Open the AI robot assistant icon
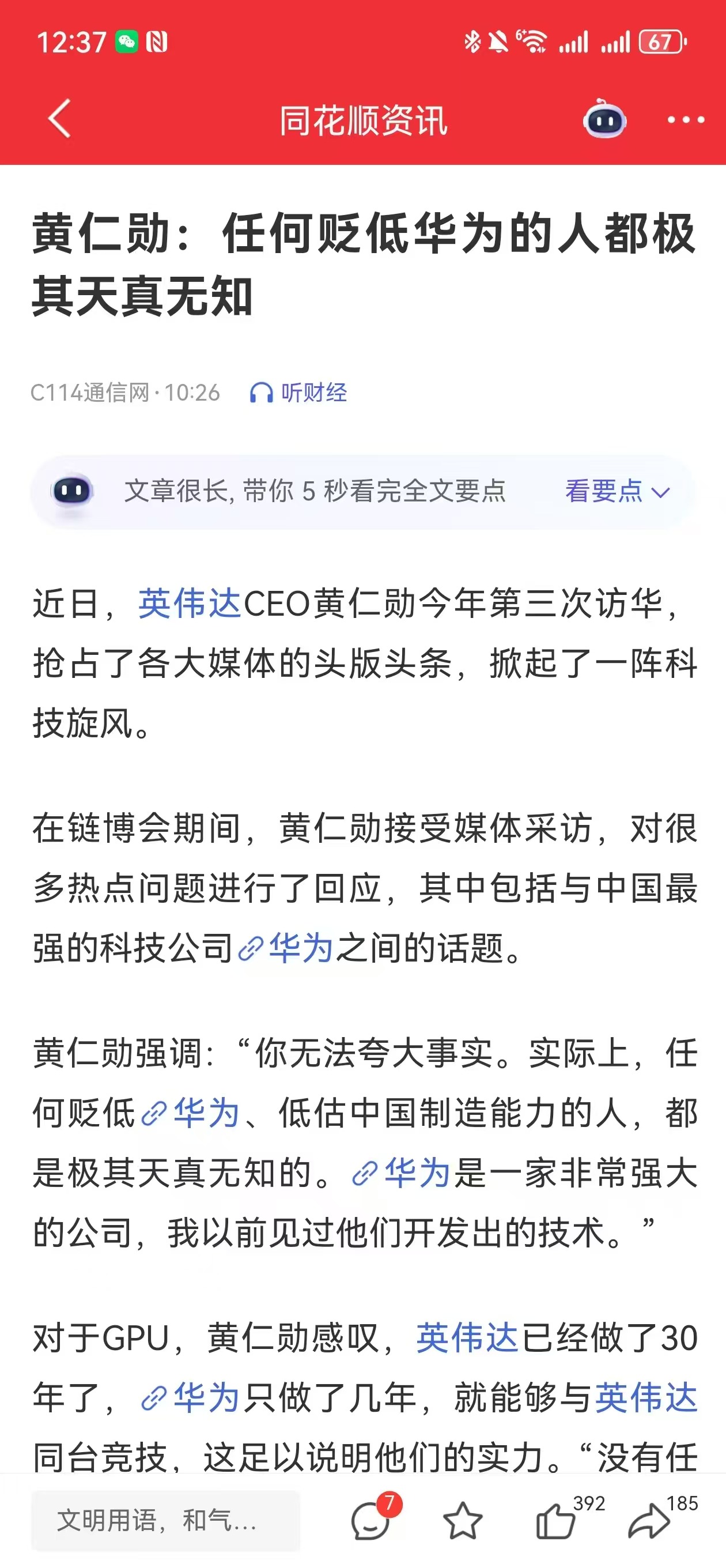726x1568 pixels. (604, 119)
